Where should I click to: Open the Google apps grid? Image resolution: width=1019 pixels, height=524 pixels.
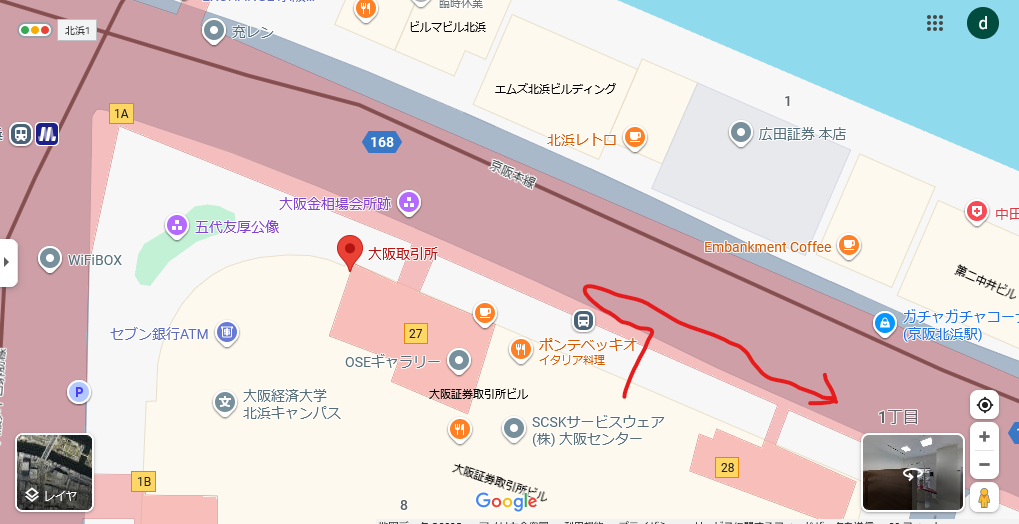click(x=935, y=24)
